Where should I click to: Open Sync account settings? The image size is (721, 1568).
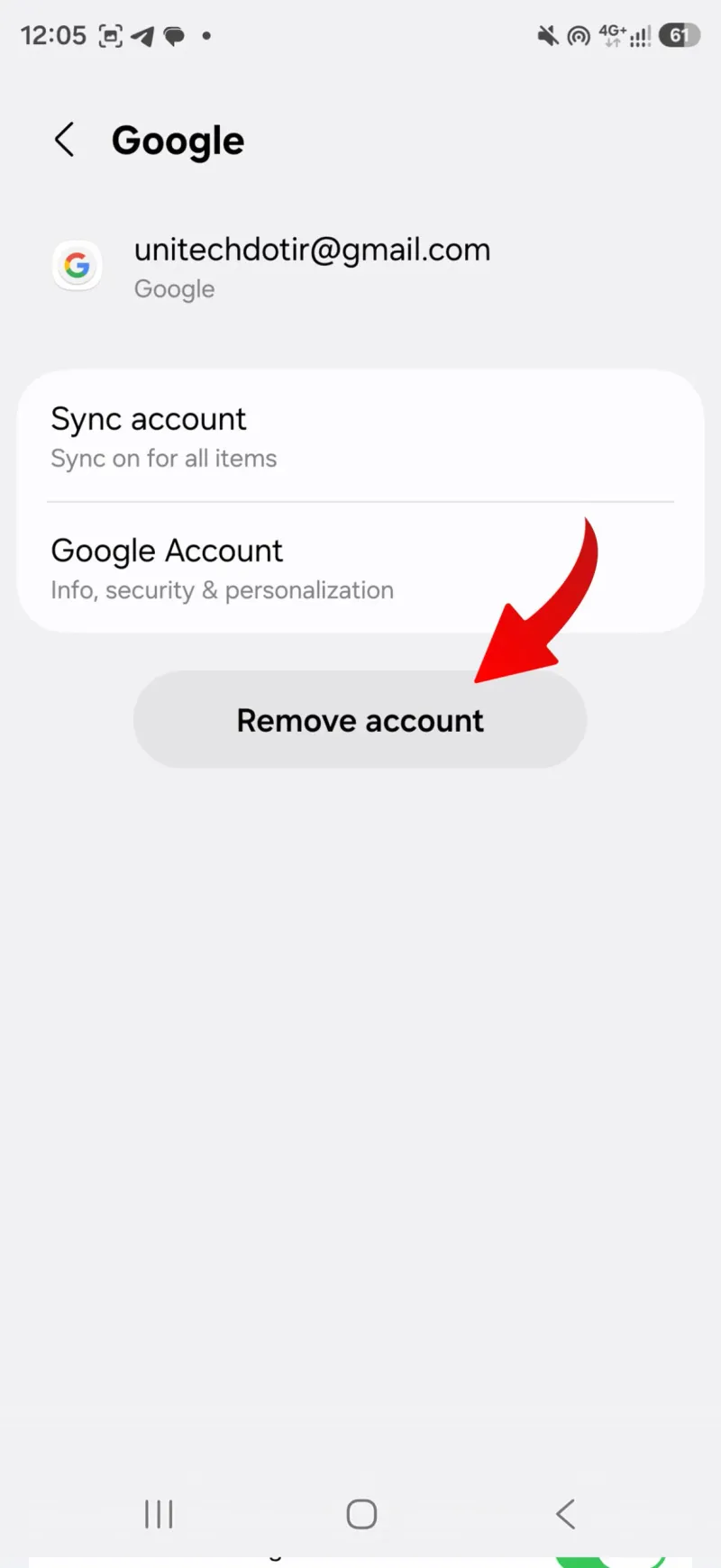(360, 436)
